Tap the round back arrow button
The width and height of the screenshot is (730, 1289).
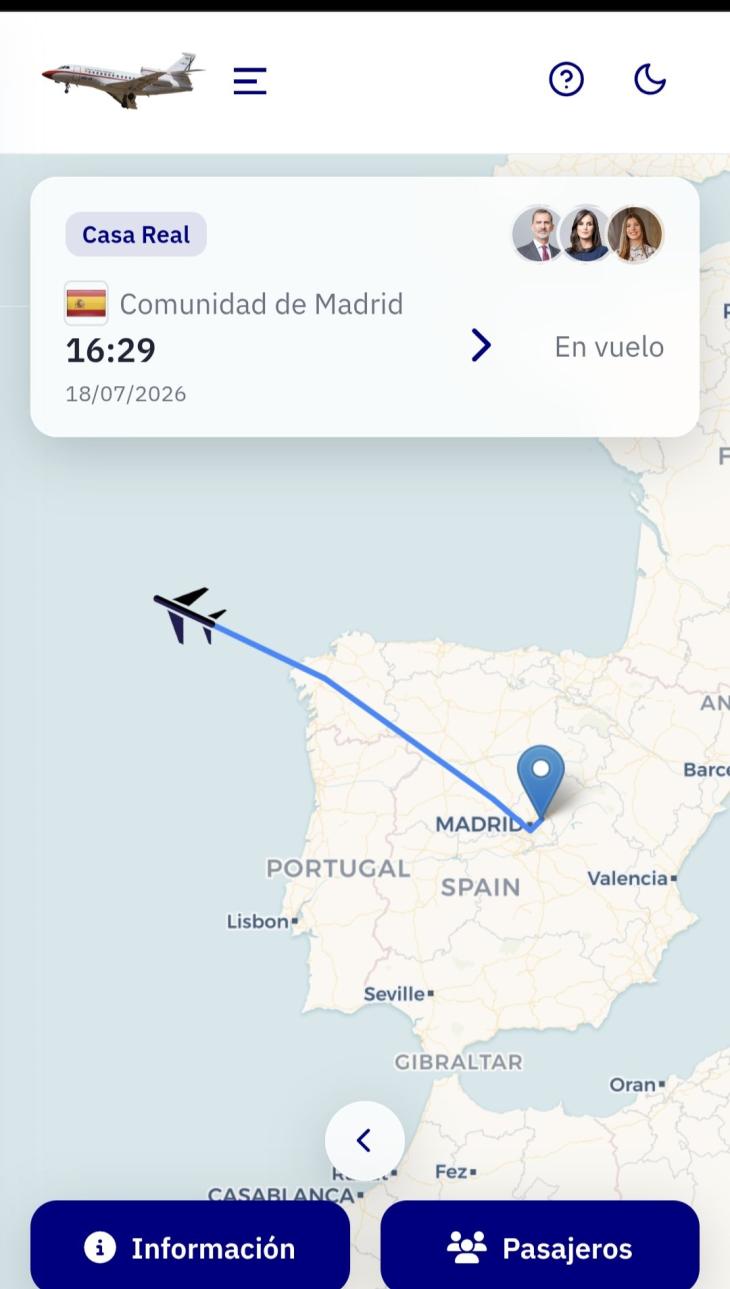pos(364,1141)
